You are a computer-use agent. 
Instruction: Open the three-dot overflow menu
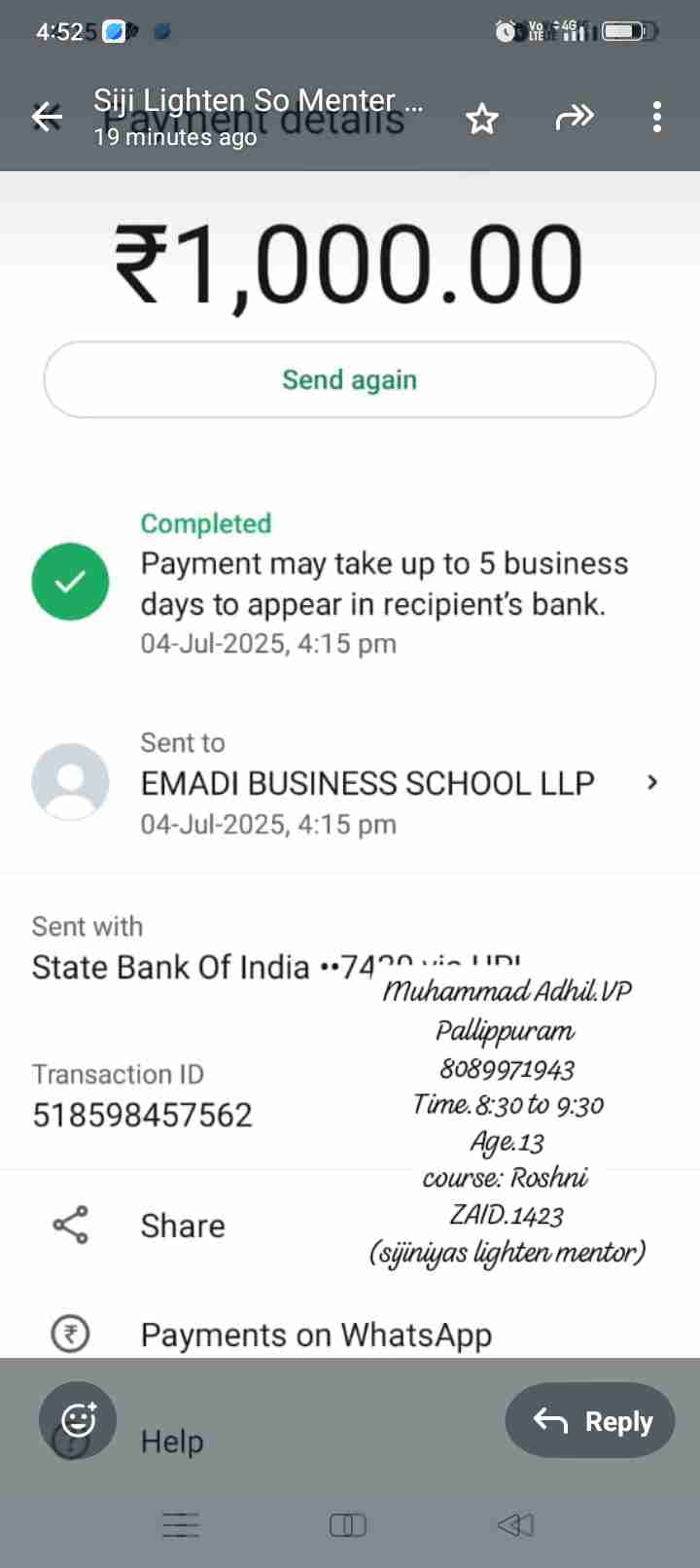point(657,118)
